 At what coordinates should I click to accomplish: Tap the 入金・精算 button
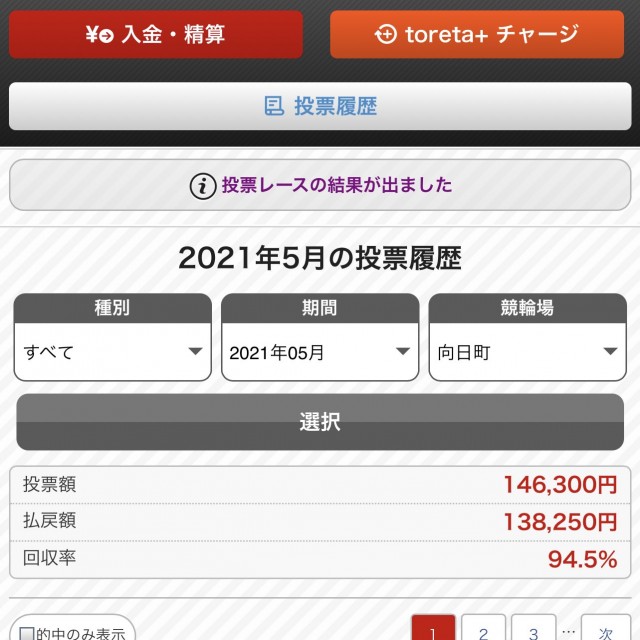[156, 35]
